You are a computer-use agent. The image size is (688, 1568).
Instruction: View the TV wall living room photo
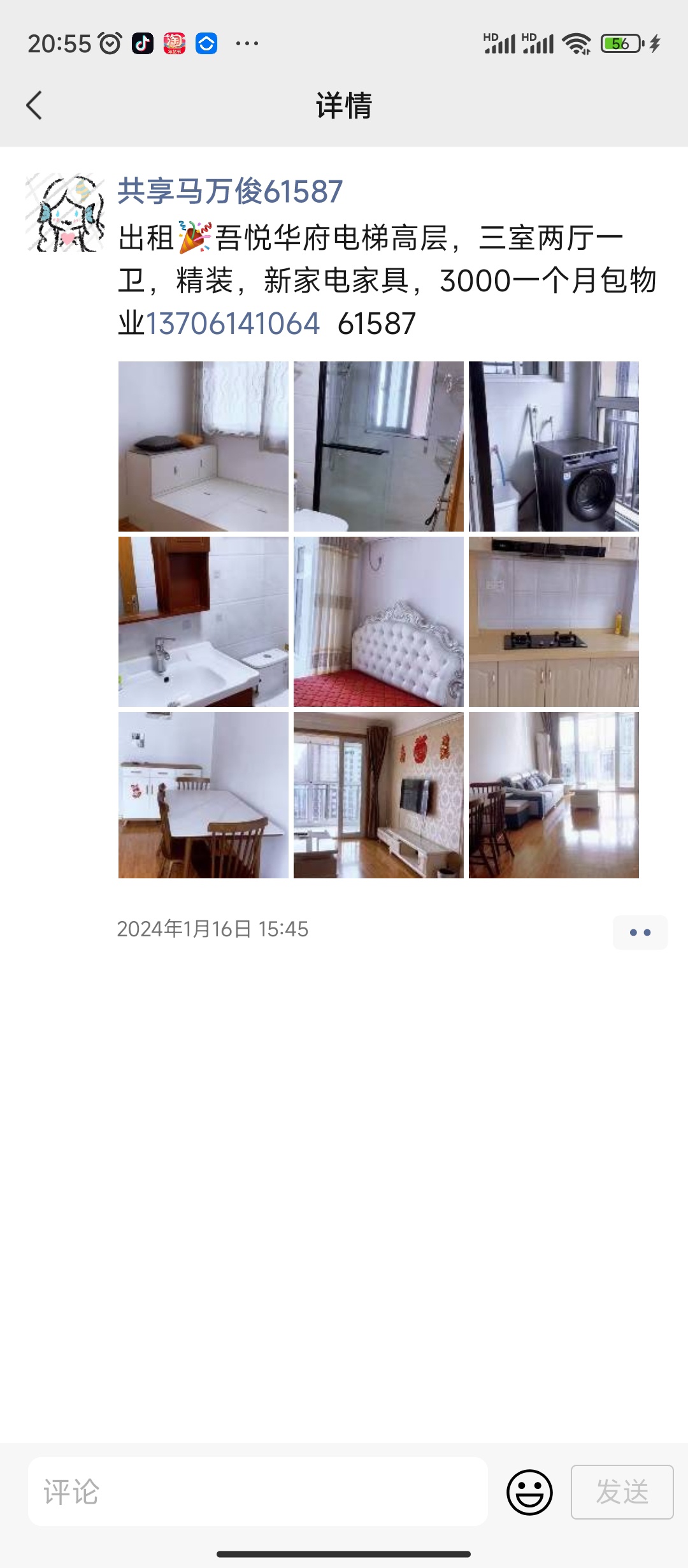pos(378,795)
